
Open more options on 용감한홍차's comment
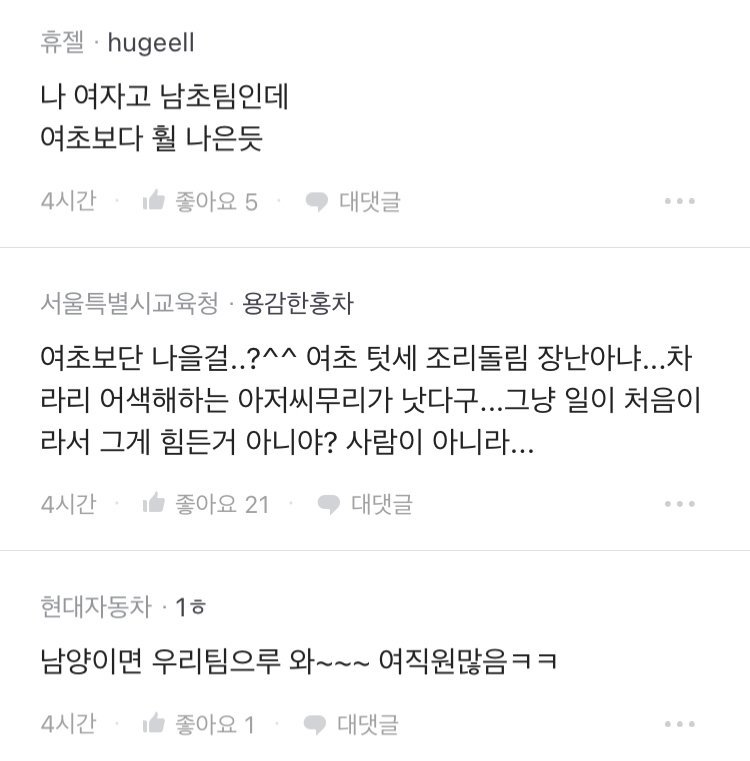tap(679, 504)
